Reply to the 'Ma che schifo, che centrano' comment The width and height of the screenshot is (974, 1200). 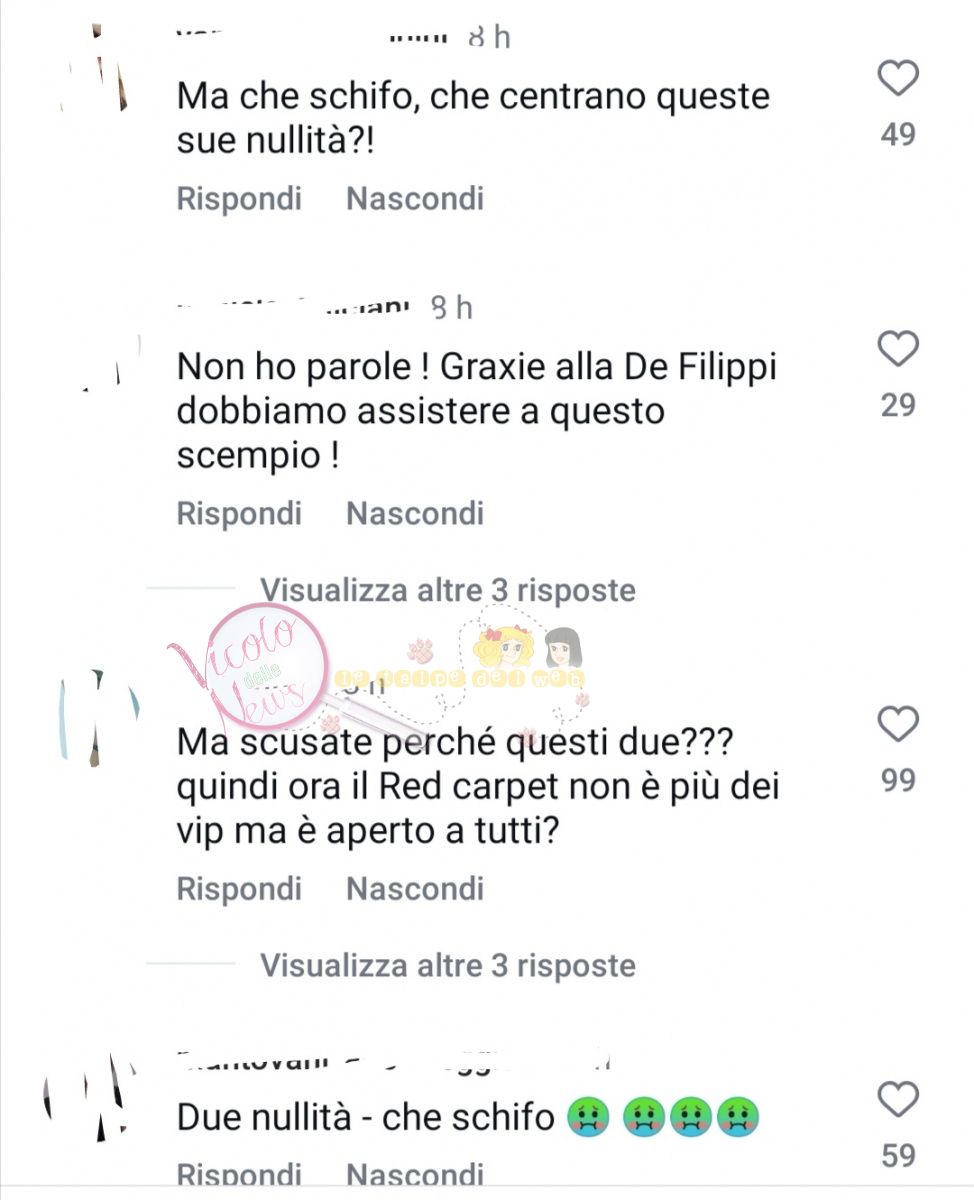pos(239,198)
